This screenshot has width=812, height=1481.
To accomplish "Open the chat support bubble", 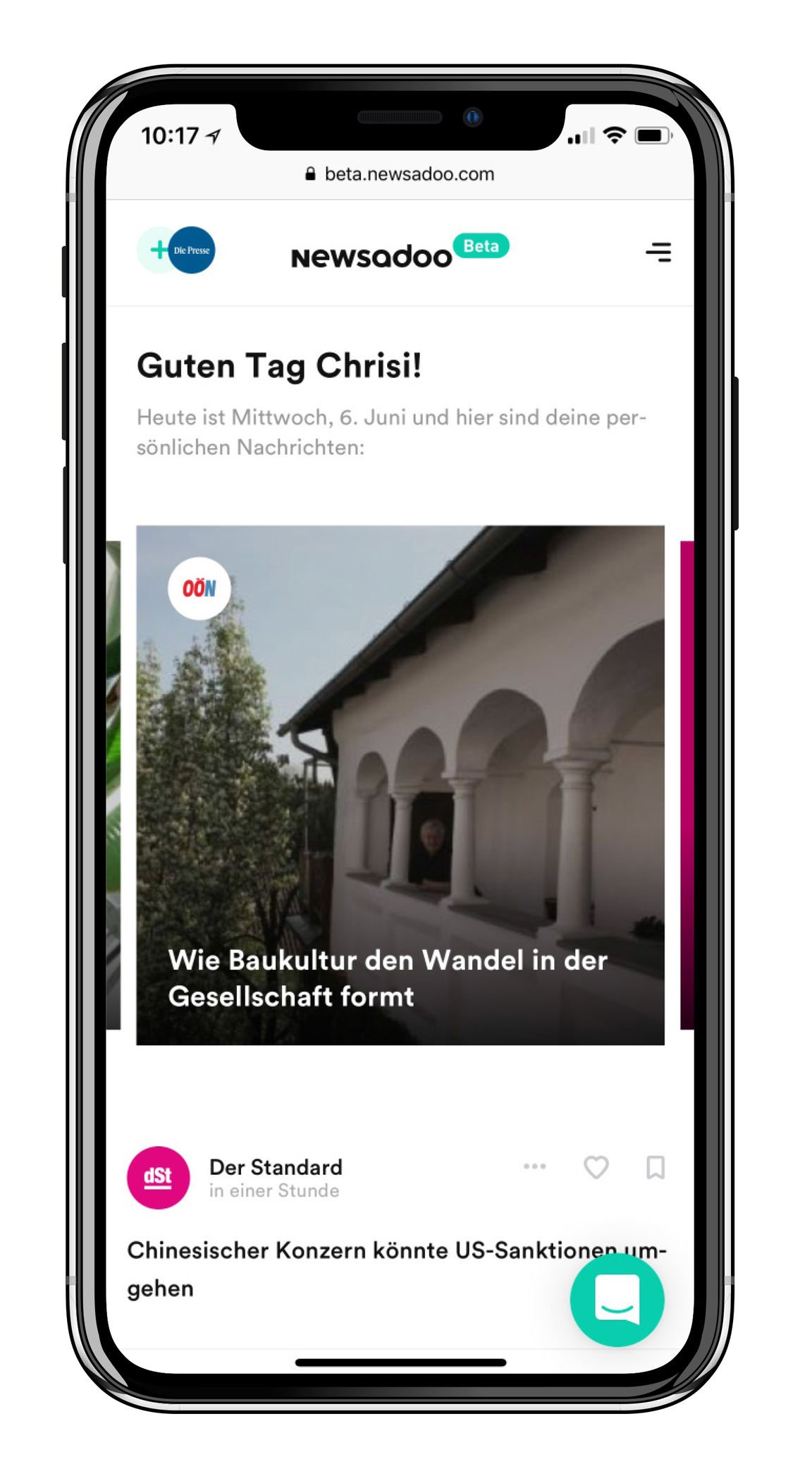I will (617, 1299).
